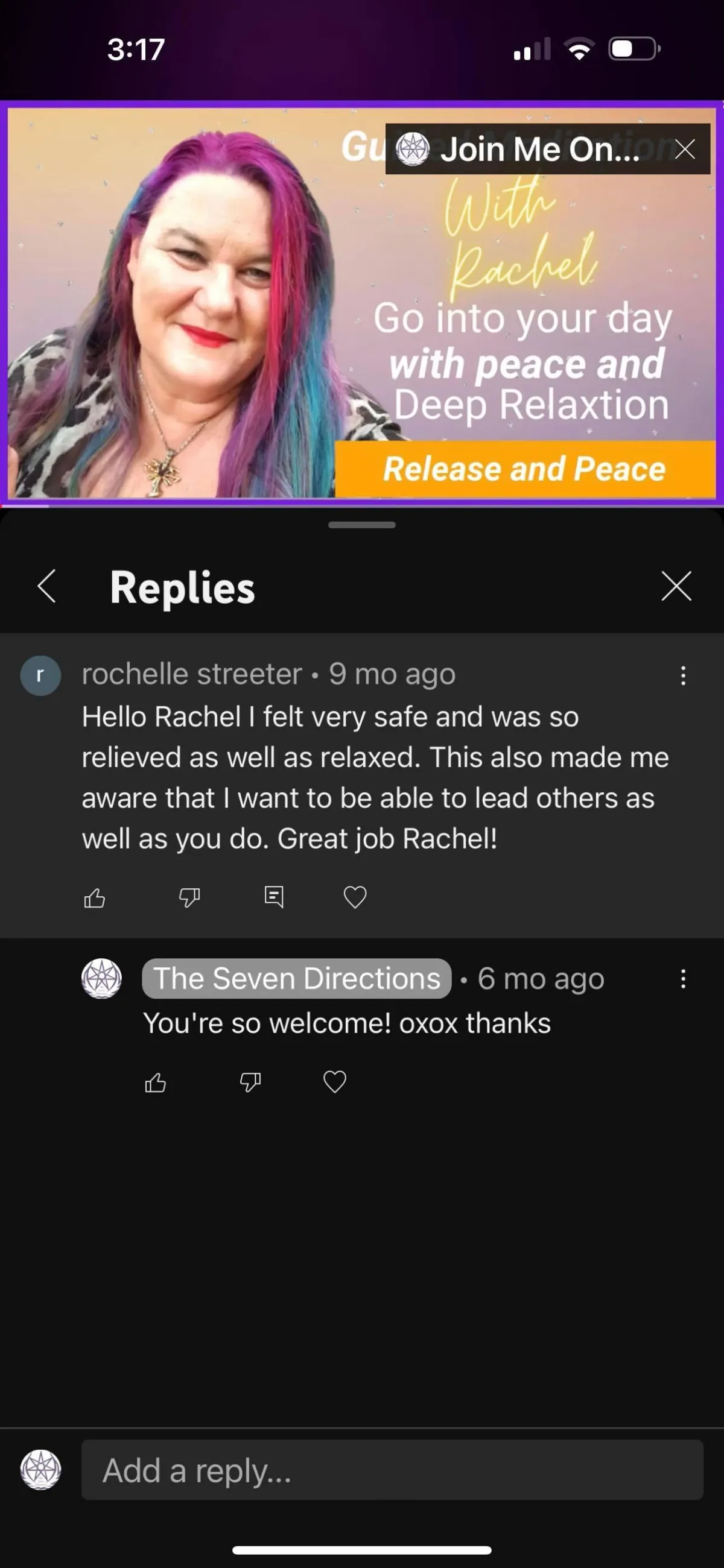Focus the Add a reply field
The image size is (724, 1568).
[392, 1470]
